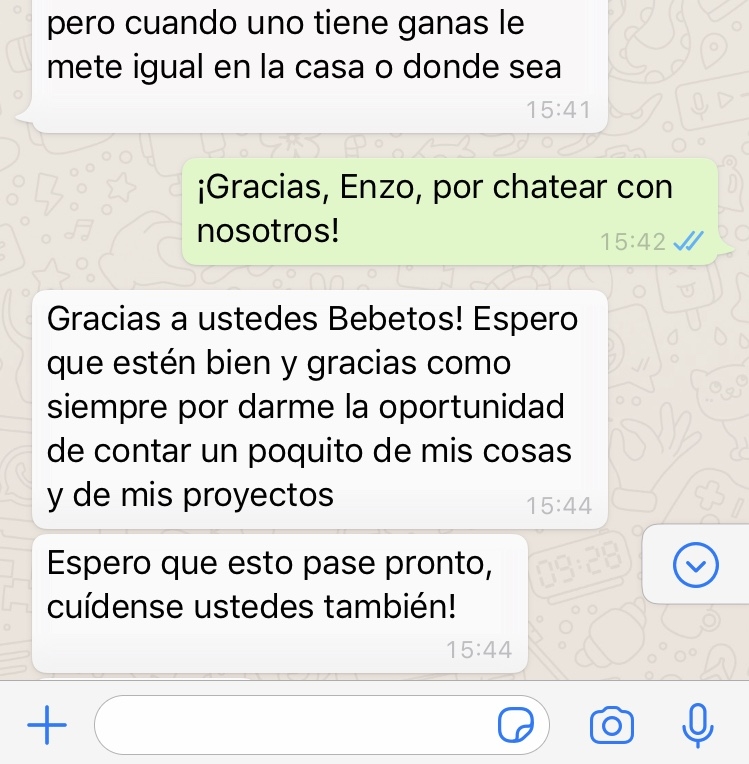Open the camera to take a photo
Viewport: 749px width, 764px height.
[612, 725]
